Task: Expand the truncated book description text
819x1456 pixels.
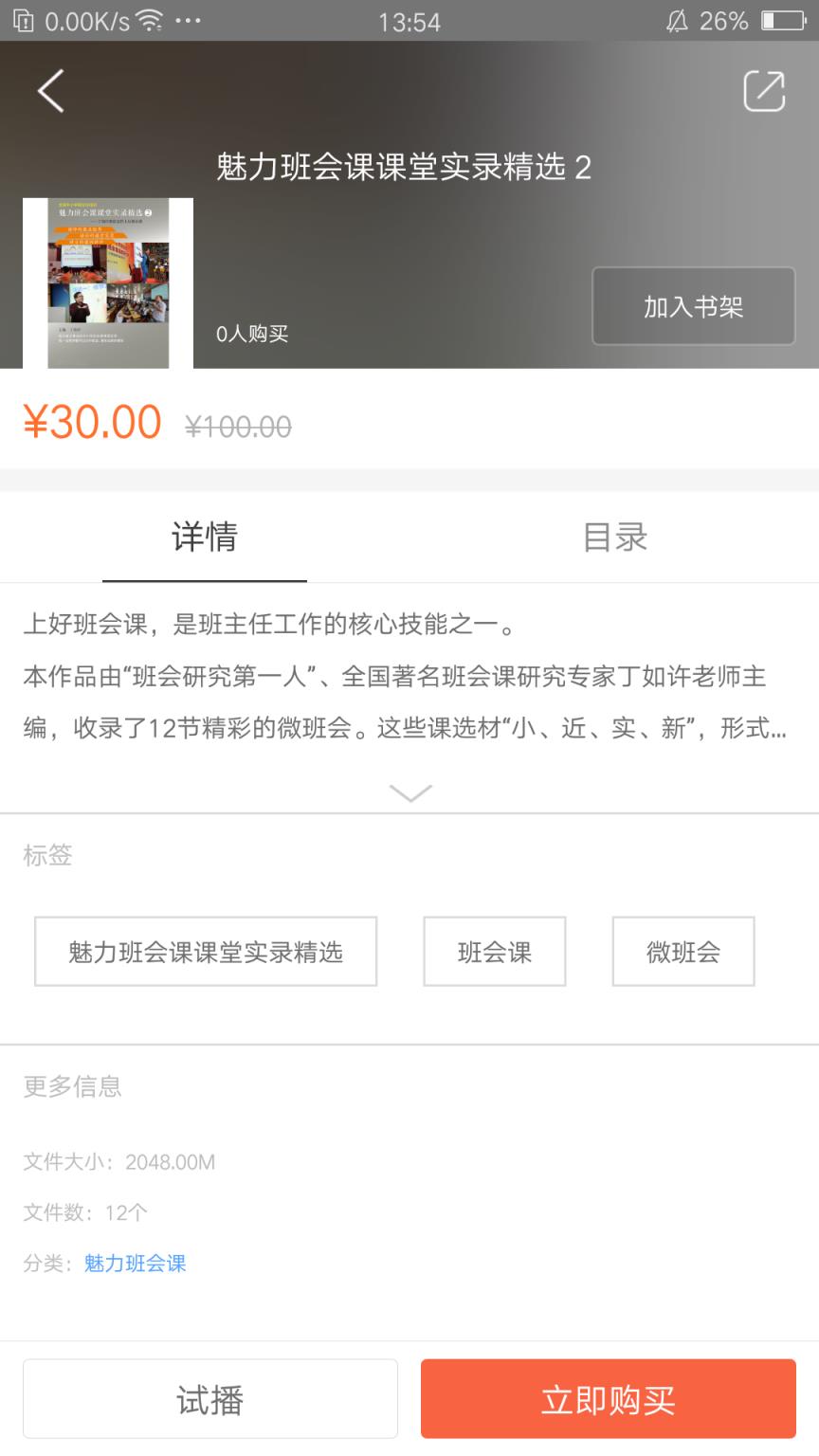Action: (x=409, y=792)
